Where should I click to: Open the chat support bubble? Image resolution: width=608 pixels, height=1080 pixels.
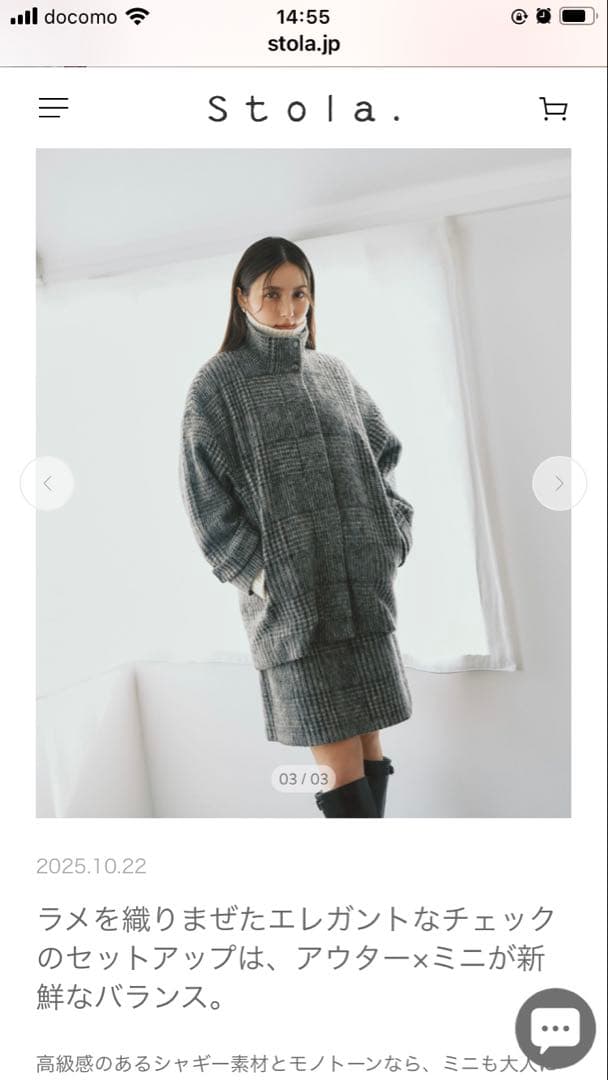[x=555, y=1028]
